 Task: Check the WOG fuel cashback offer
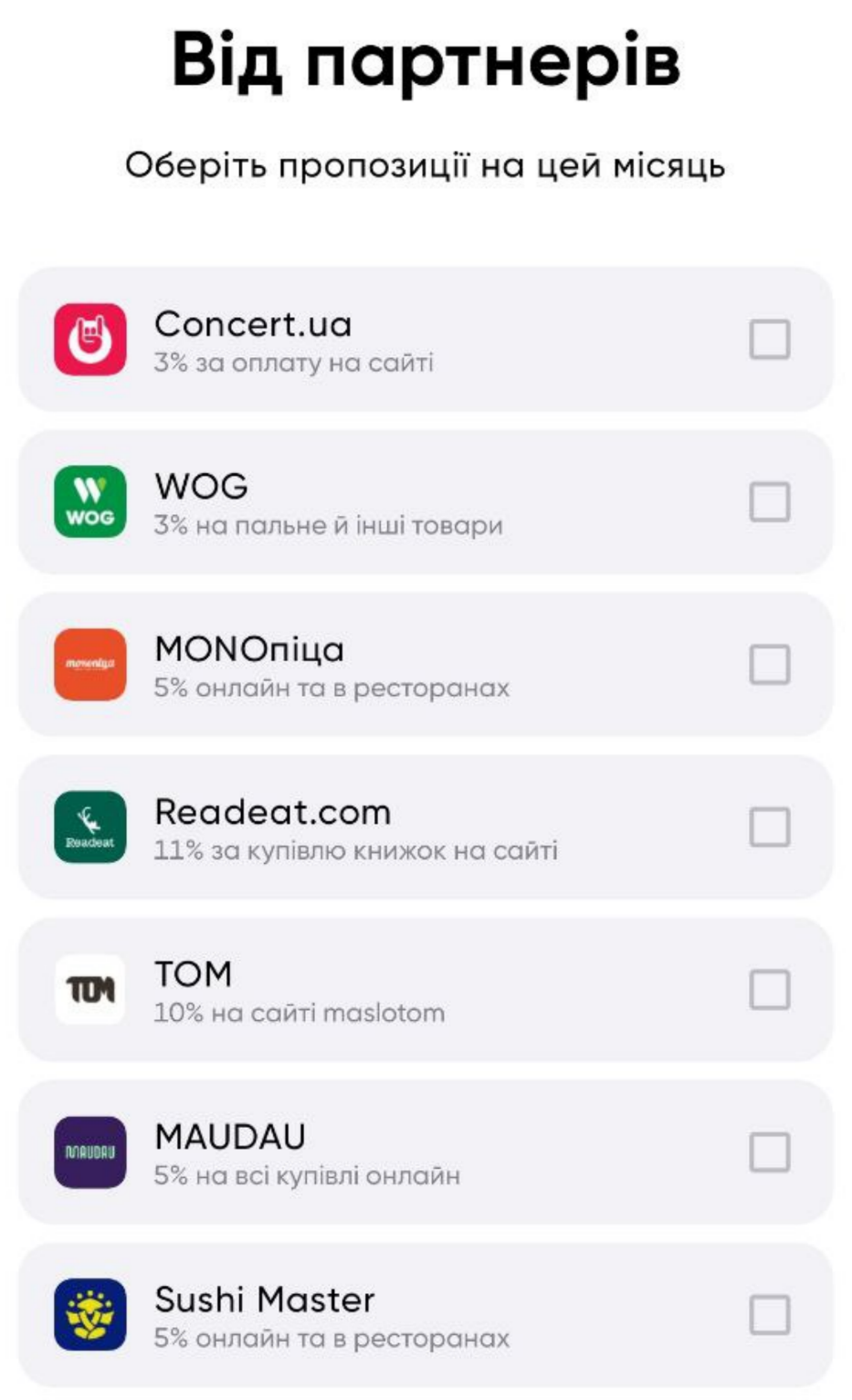click(x=769, y=502)
